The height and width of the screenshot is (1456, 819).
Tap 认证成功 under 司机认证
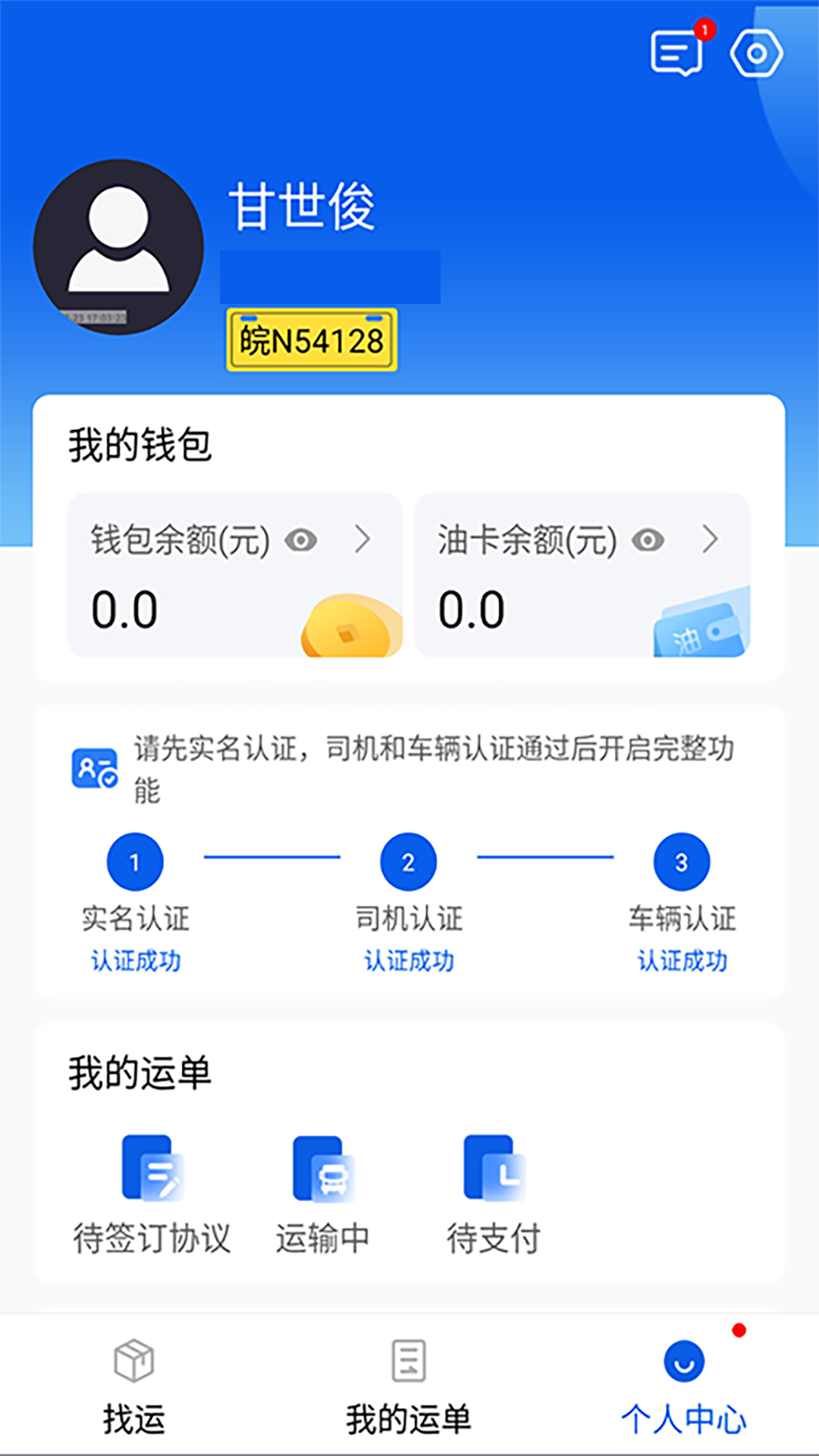(409, 960)
